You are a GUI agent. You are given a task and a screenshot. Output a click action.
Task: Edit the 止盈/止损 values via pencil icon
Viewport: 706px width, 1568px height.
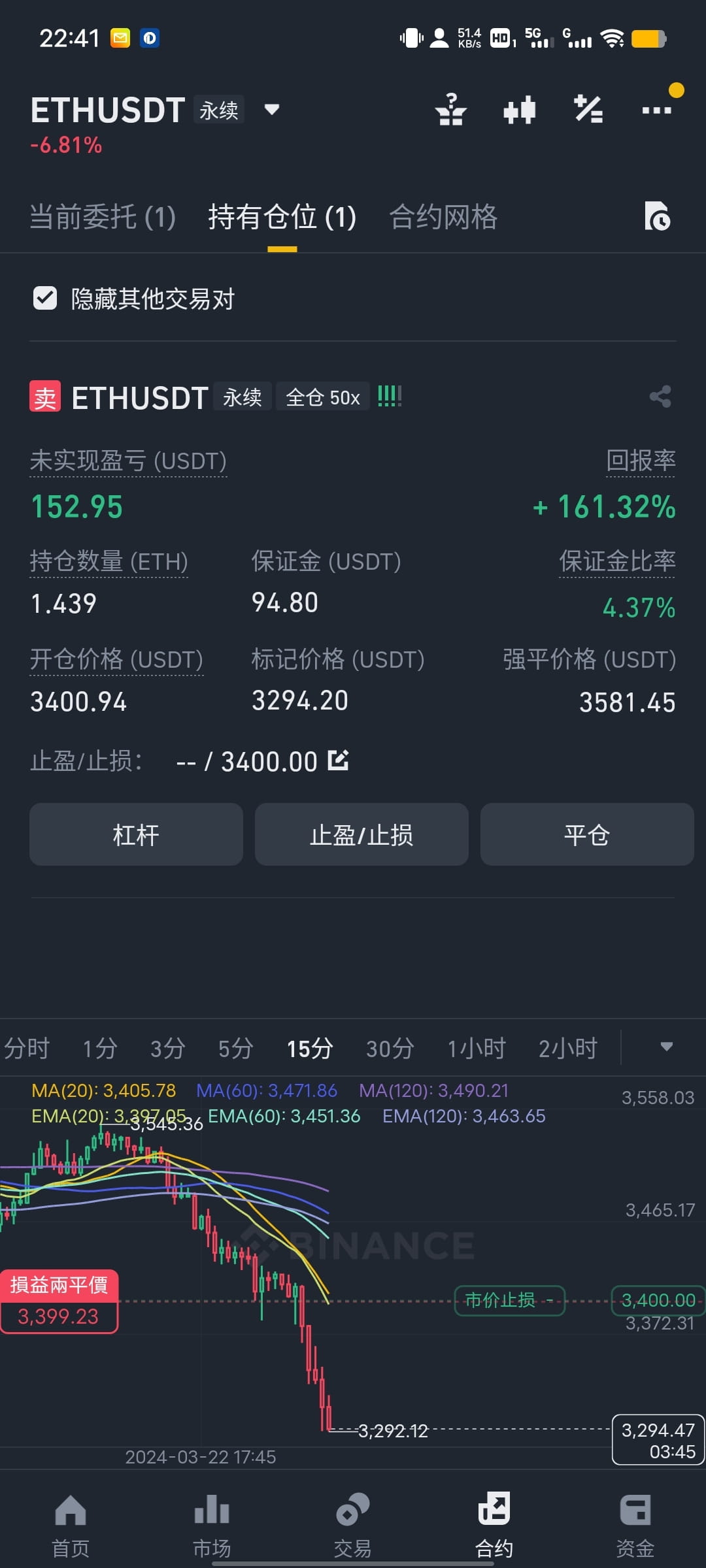coord(338,760)
